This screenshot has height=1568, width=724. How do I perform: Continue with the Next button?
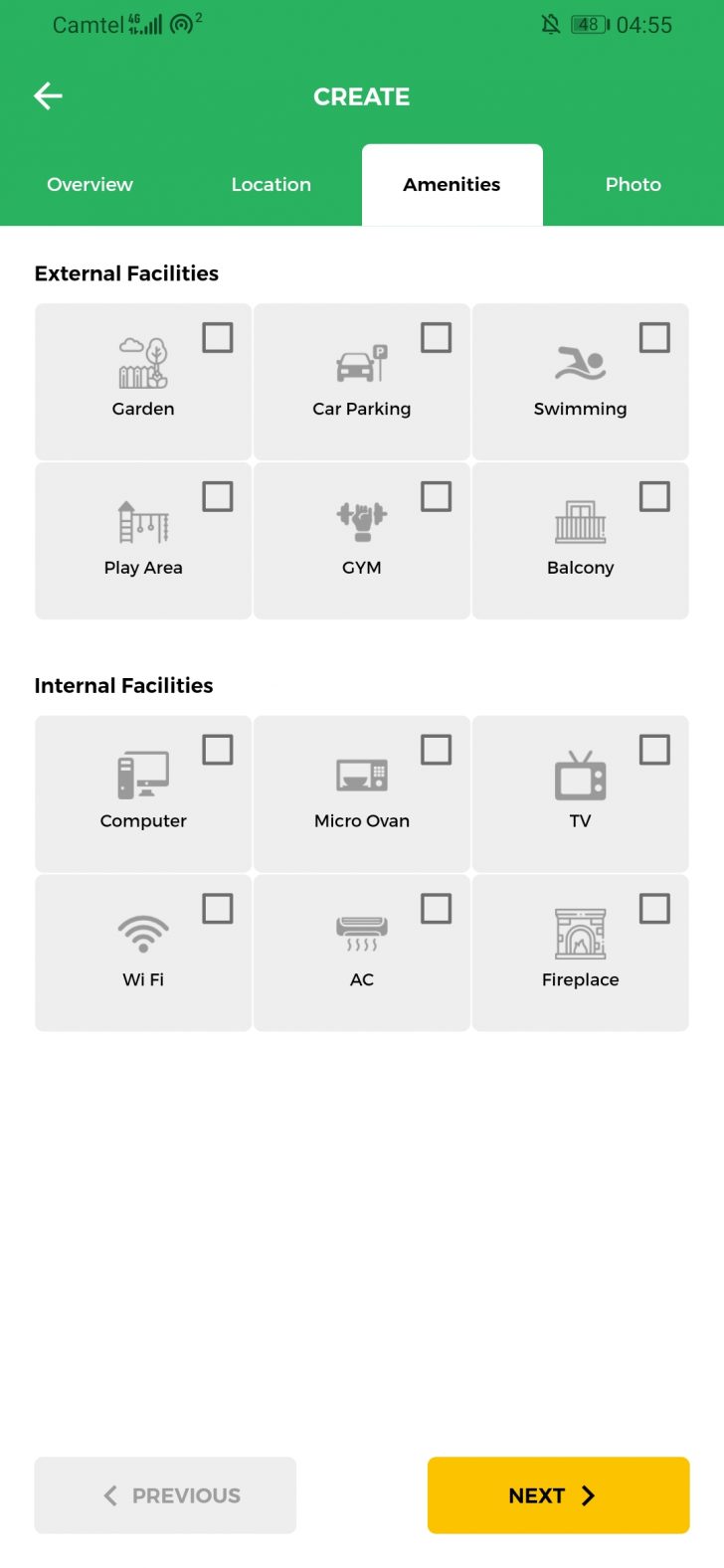tap(558, 1495)
